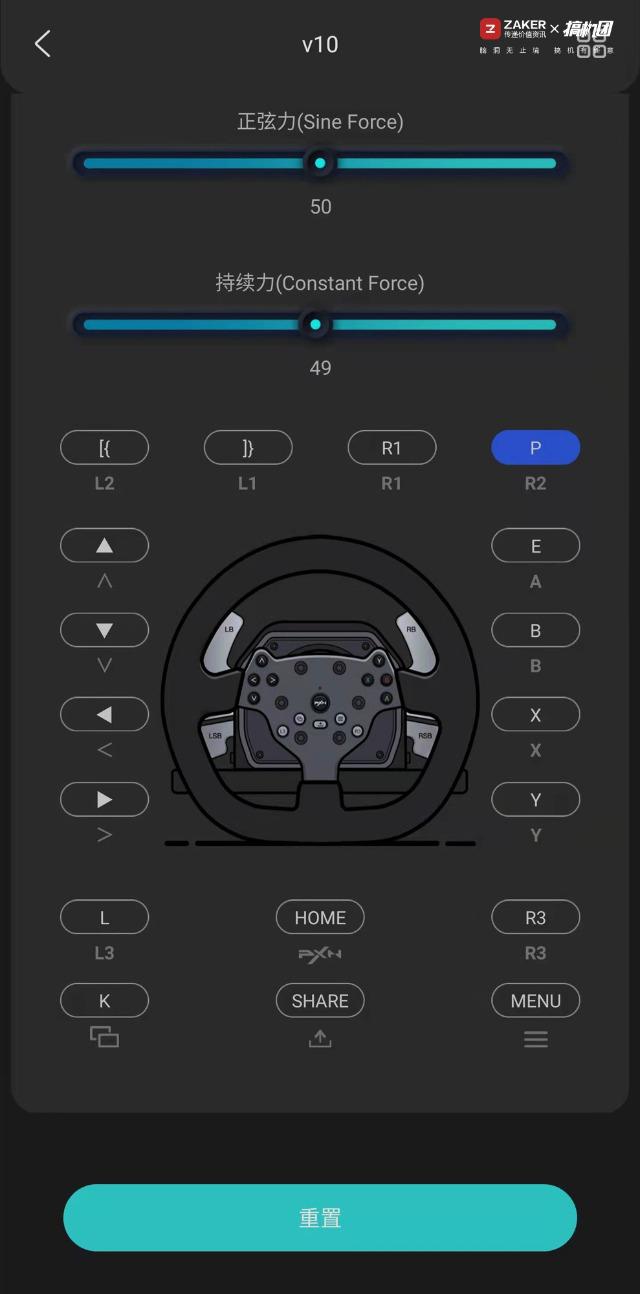Tap the HOME mapping button
Image resolution: width=640 pixels, height=1294 pixels.
pyautogui.click(x=320, y=917)
